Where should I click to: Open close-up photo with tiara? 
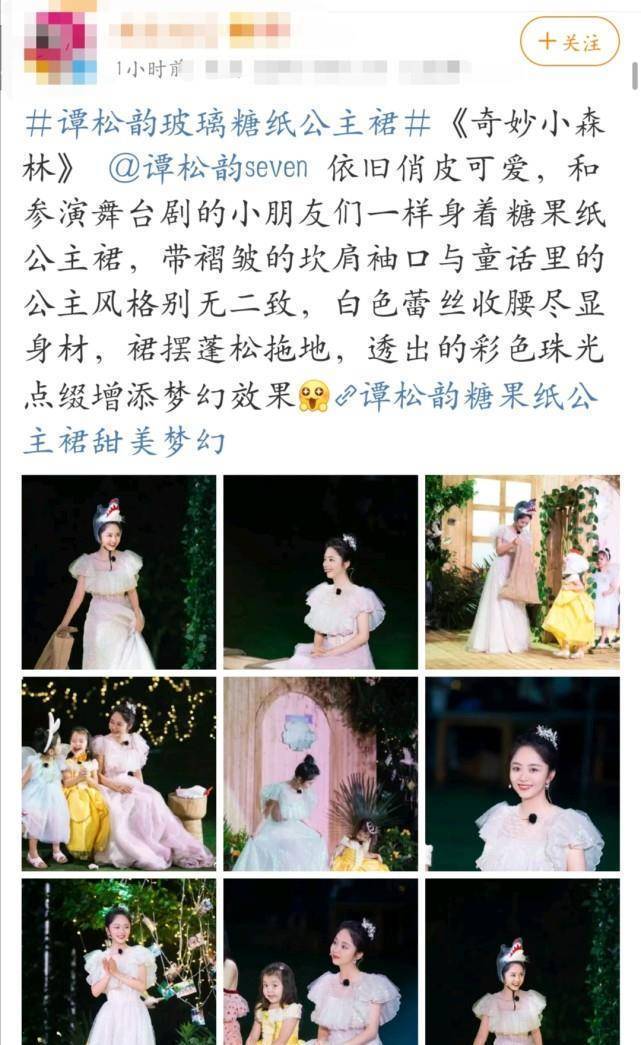522,774
